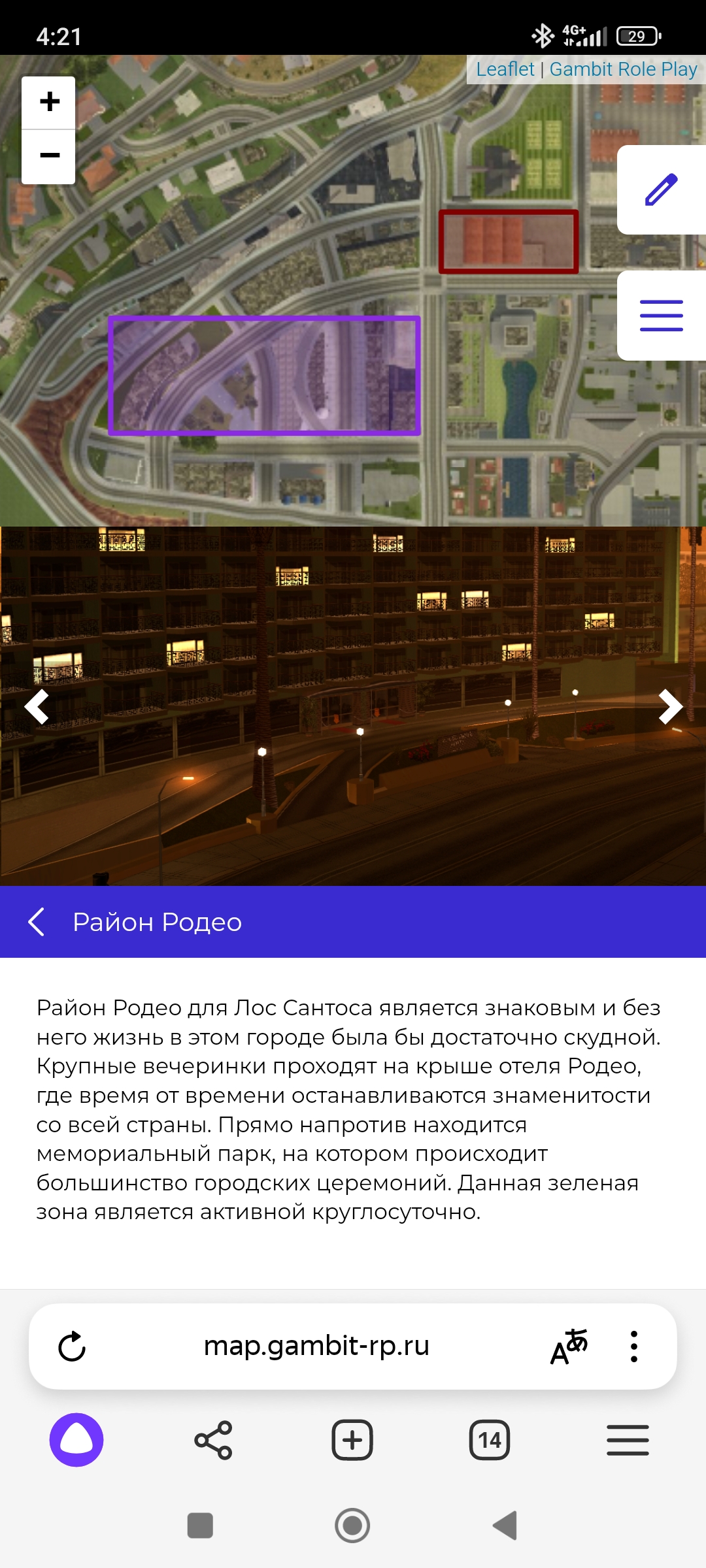Show the next photo in the gallery
This screenshot has width=706, height=1568.
(x=669, y=707)
